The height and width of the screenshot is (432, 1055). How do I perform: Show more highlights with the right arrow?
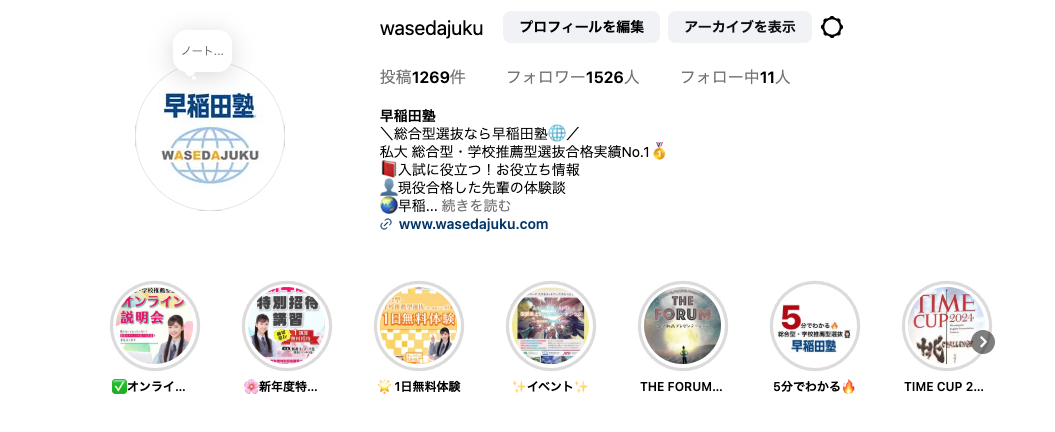tap(983, 342)
